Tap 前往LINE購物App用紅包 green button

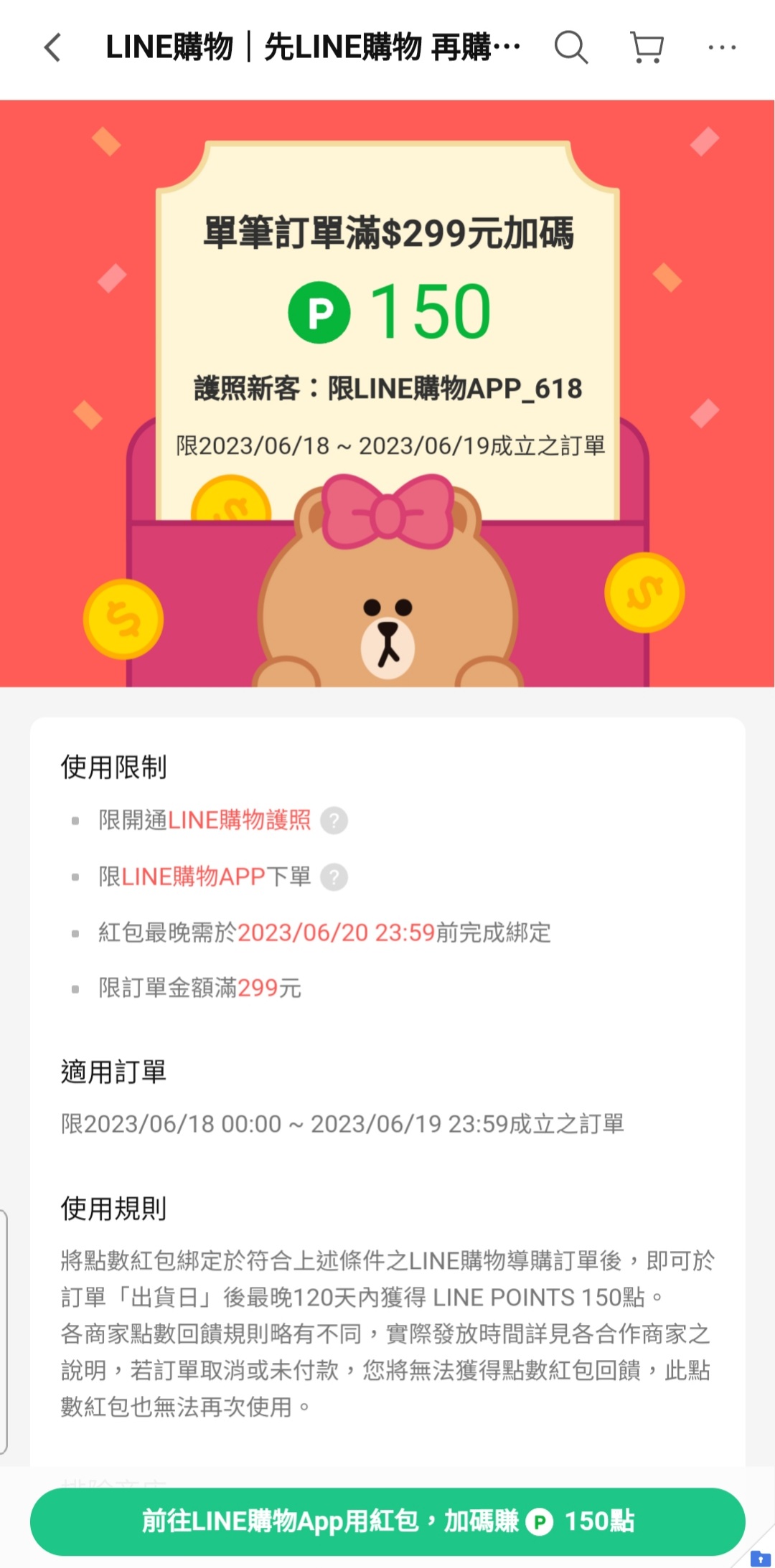[x=387, y=1521]
